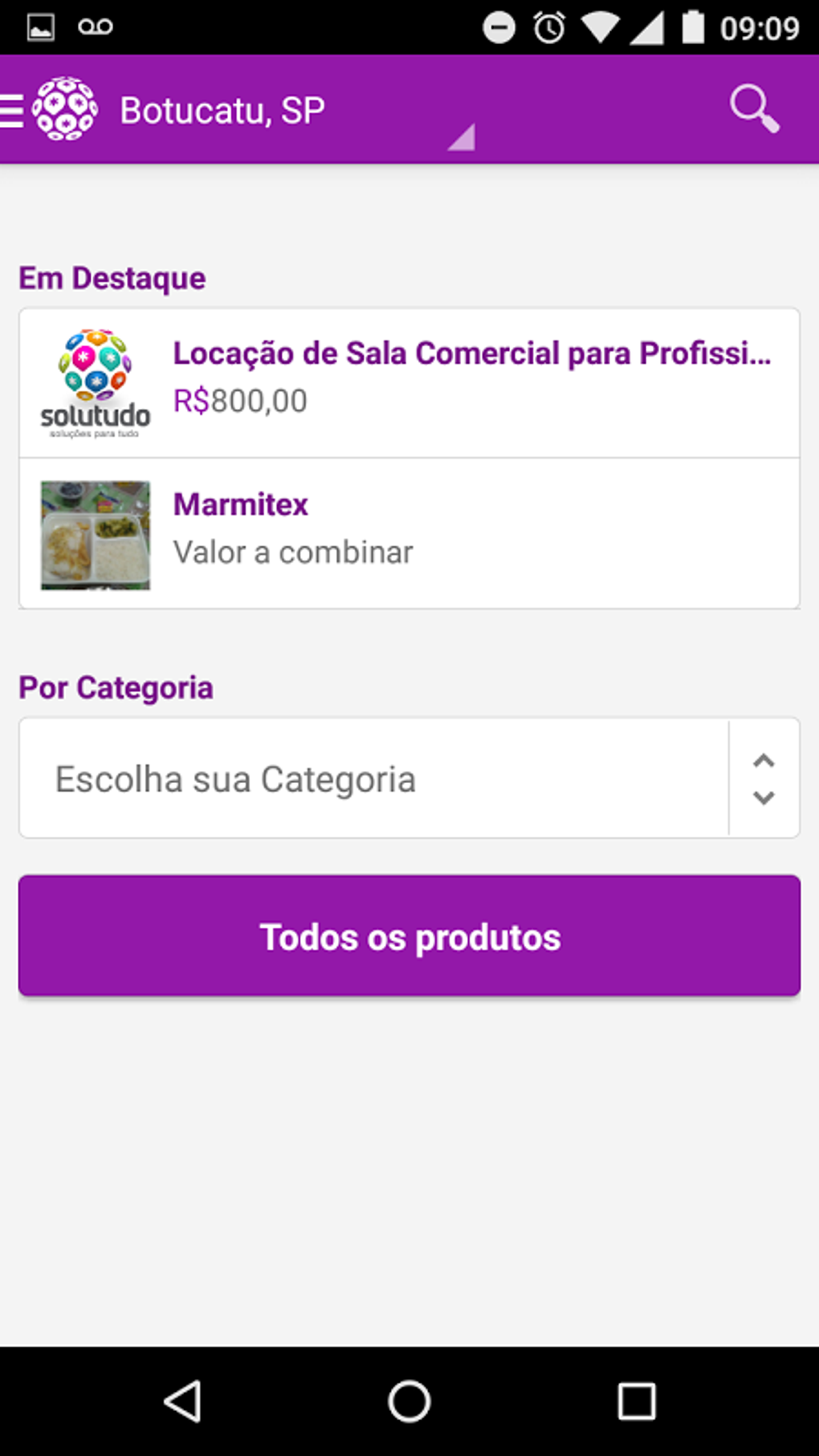Return to the home screen

pos(409,1401)
